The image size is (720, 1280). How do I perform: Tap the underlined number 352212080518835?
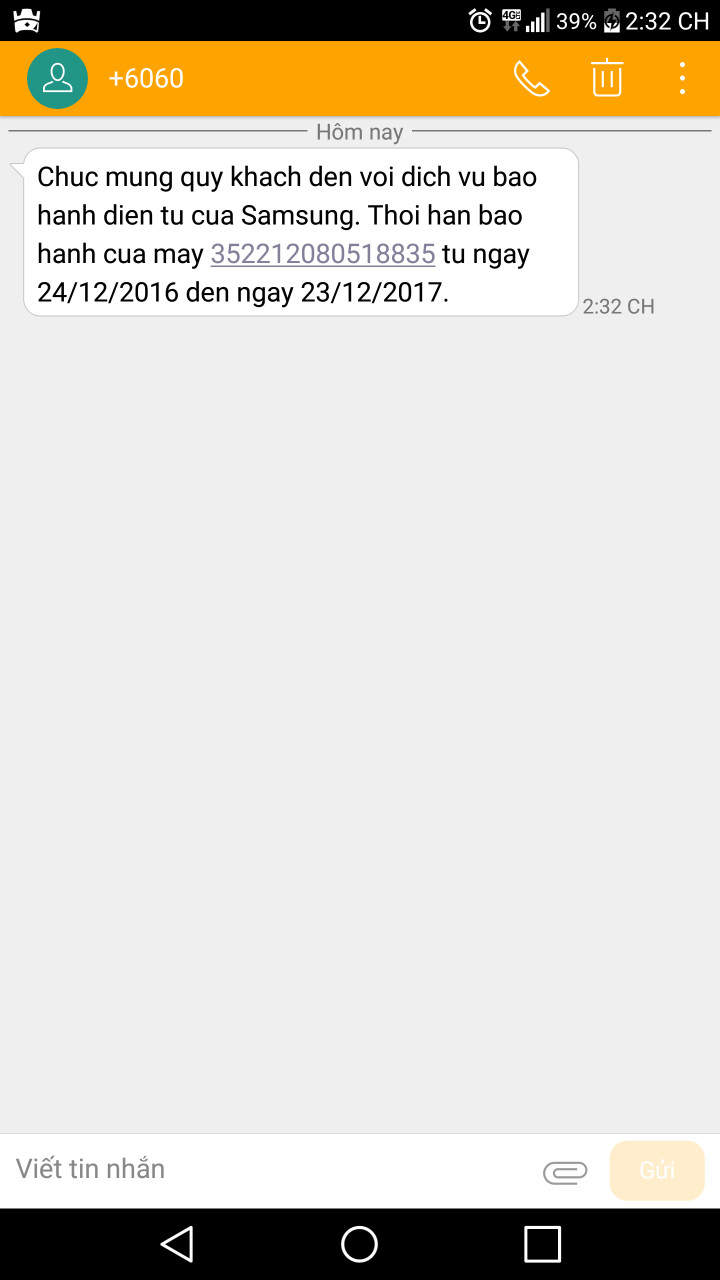click(x=323, y=254)
